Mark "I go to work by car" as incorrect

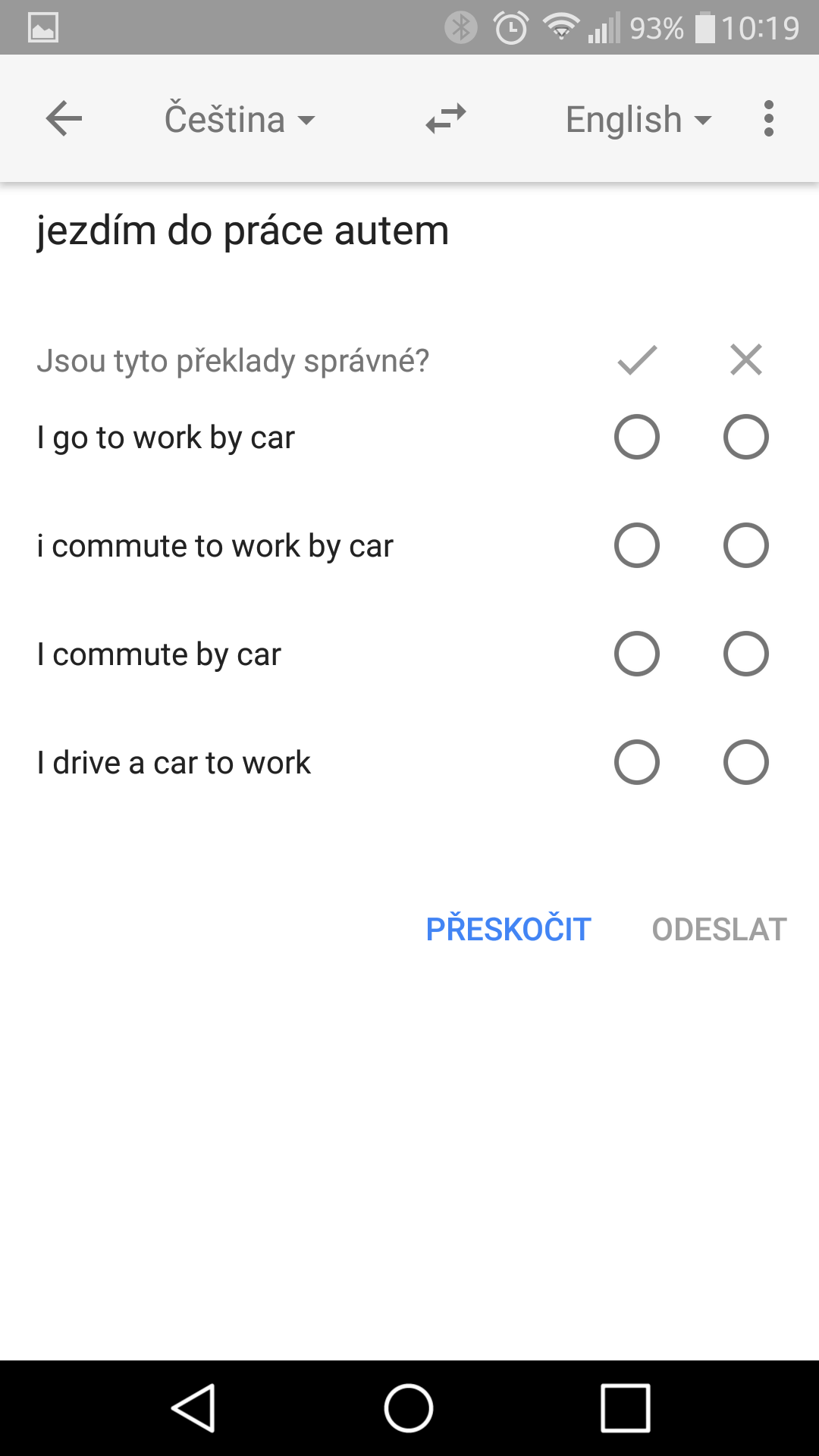coord(746,437)
